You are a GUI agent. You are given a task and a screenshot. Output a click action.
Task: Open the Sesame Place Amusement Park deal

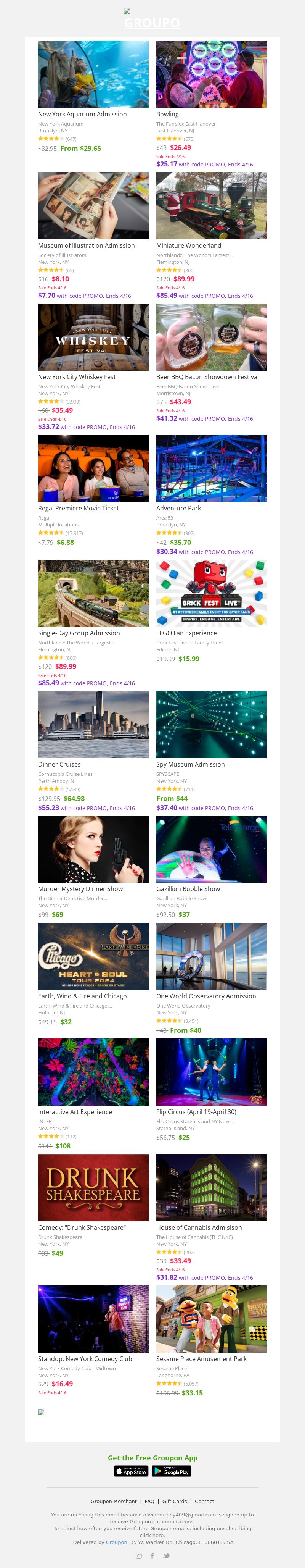click(211, 1319)
